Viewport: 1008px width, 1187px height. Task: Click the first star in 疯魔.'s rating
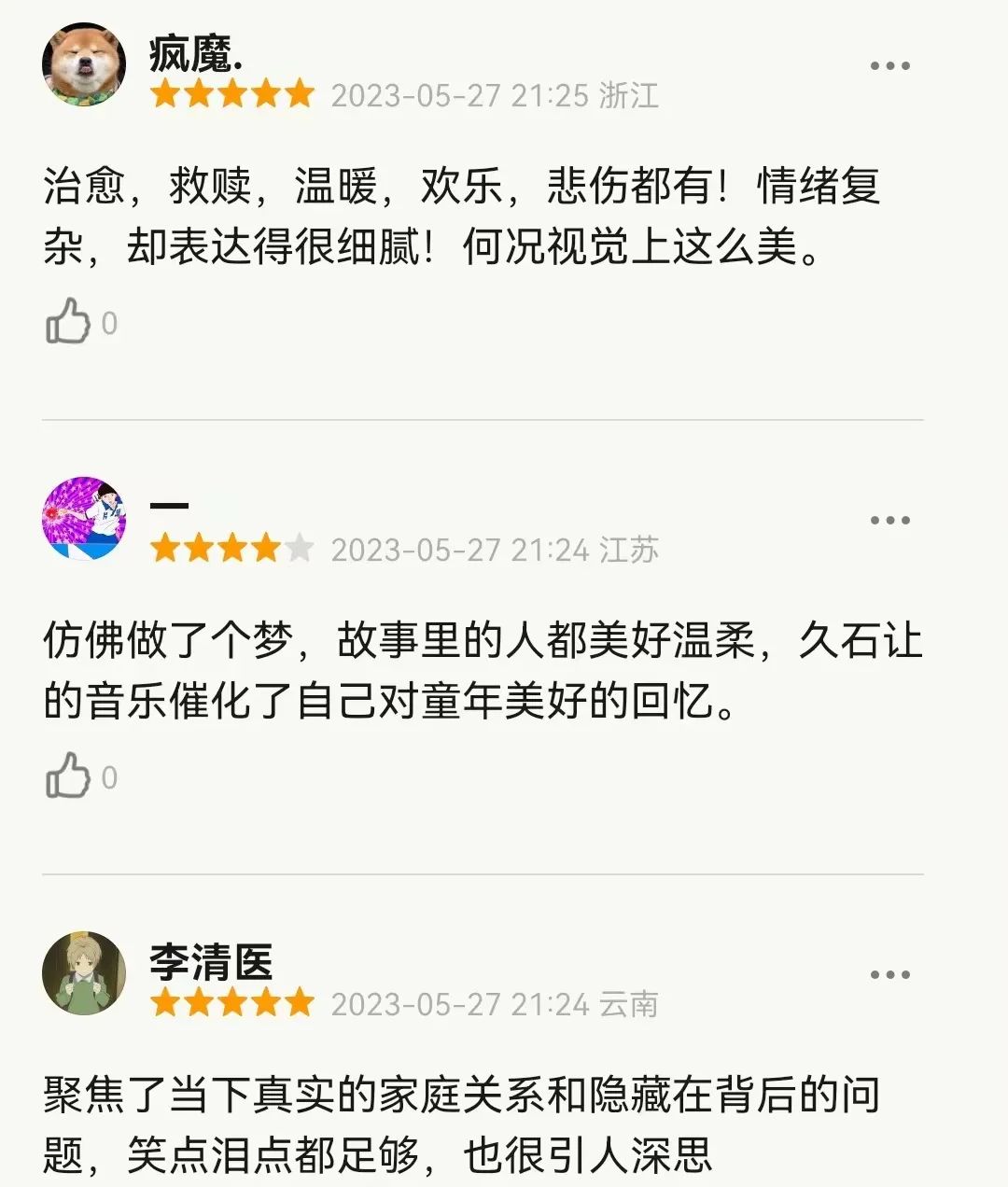[165, 93]
